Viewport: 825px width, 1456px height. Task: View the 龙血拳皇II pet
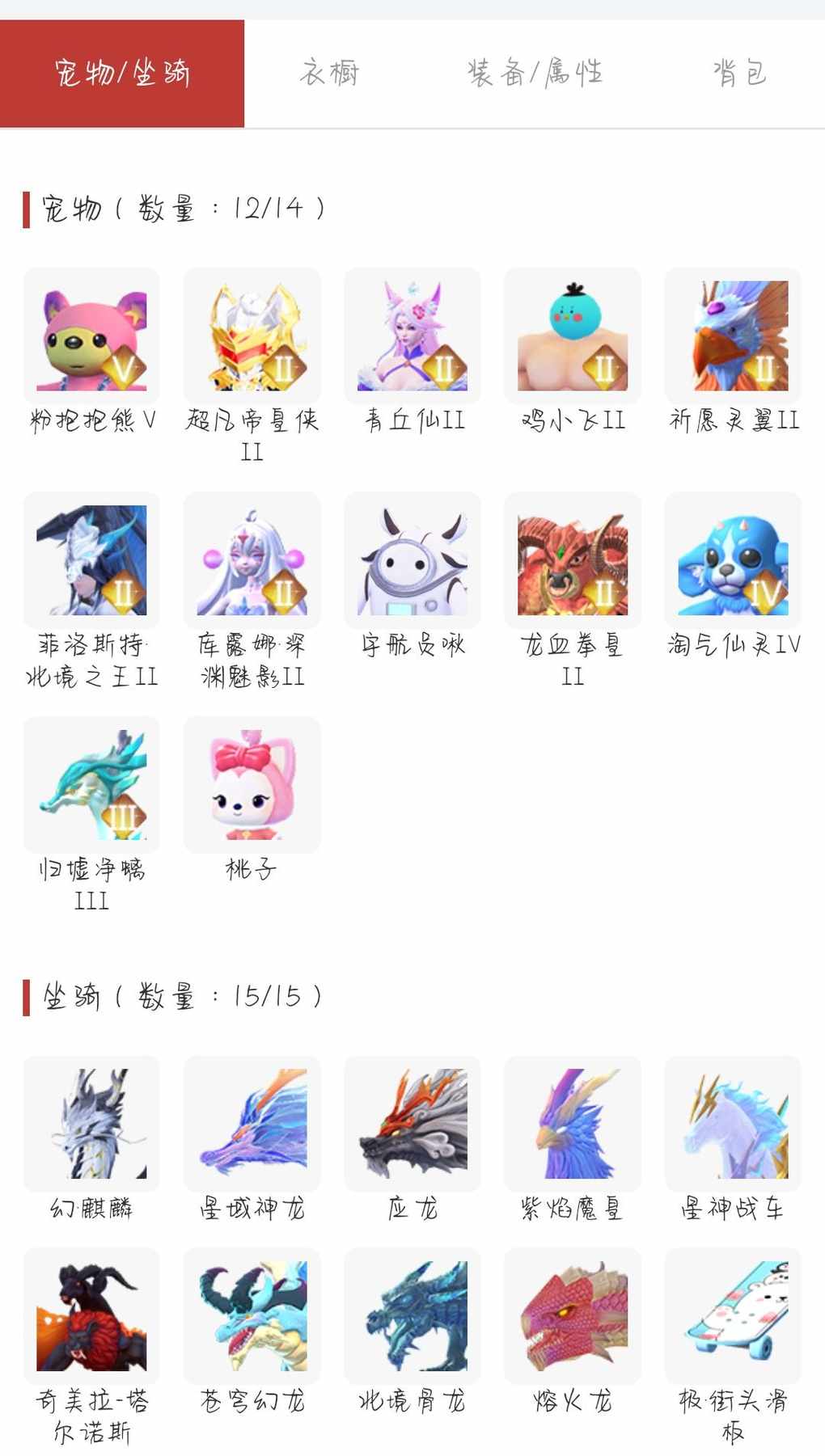tap(572, 560)
